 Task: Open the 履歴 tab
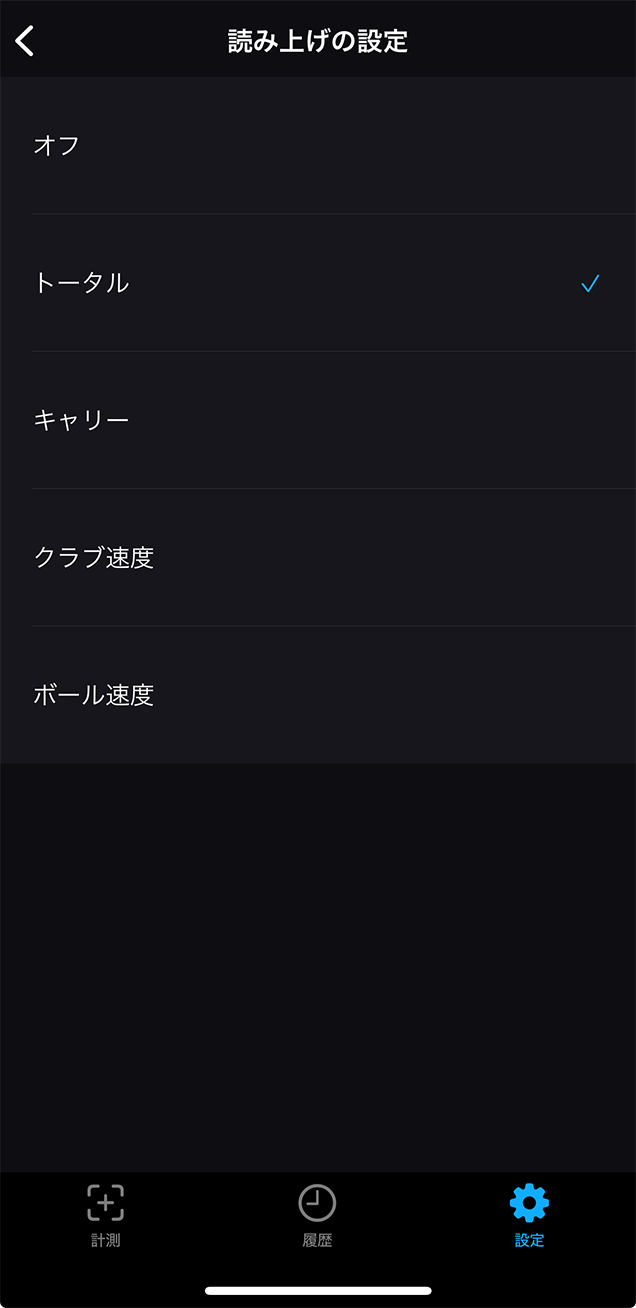pos(317,1216)
